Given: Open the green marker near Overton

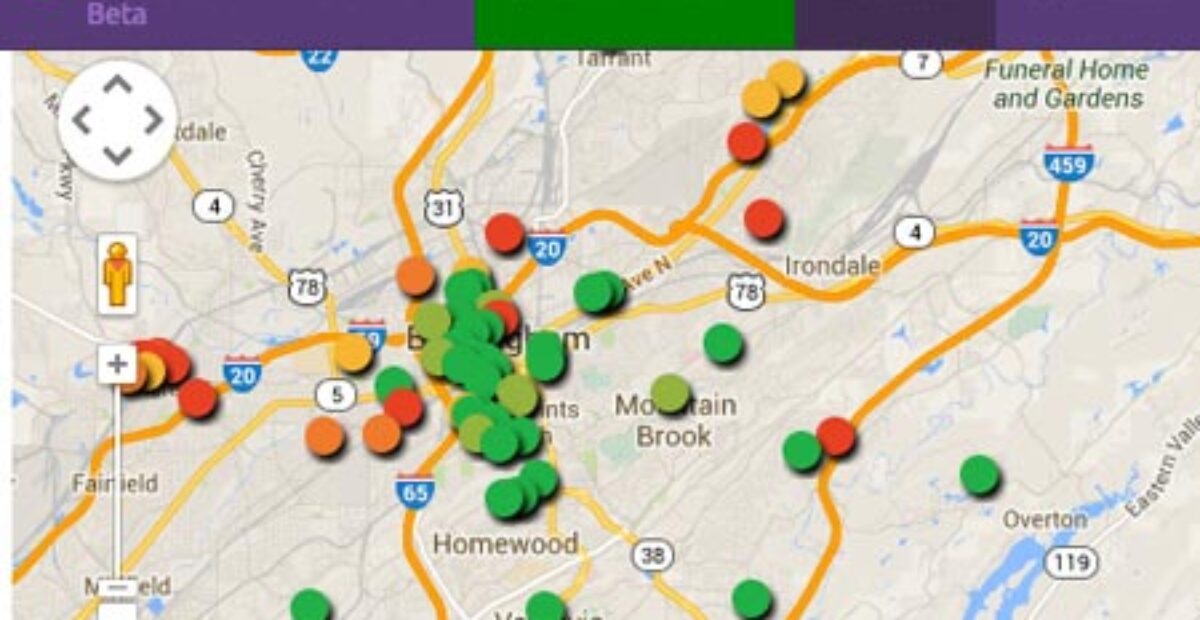Looking at the screenshot, I should [x=979, y=474].
